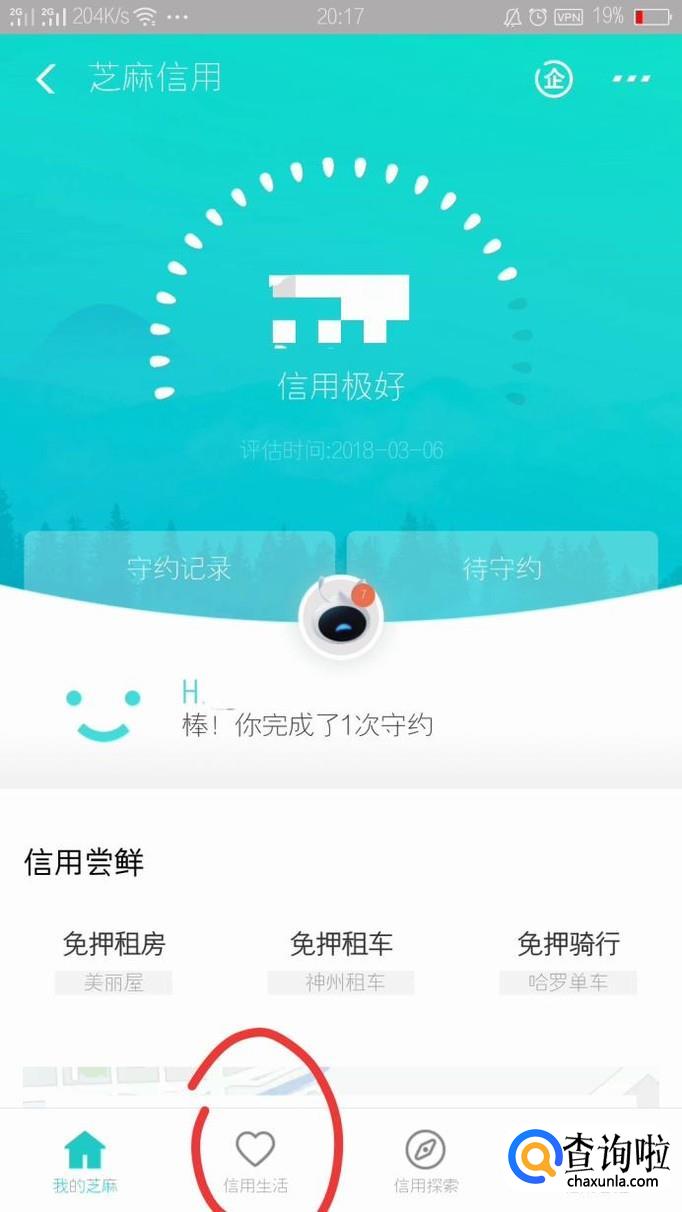682x1212 pixels.
Task: View 守约记录 records
Action: point(180,568)
